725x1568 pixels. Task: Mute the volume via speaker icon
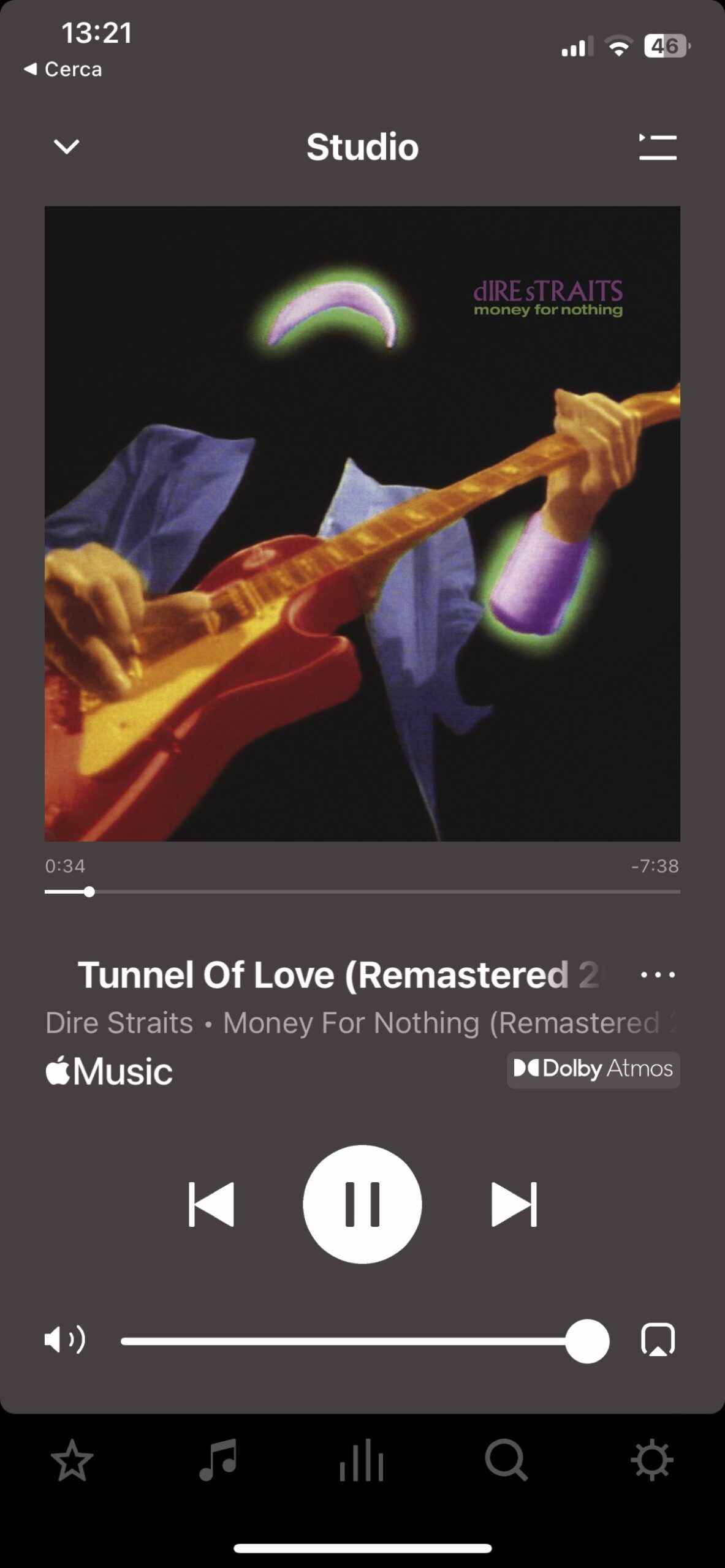coord(64,1340)
